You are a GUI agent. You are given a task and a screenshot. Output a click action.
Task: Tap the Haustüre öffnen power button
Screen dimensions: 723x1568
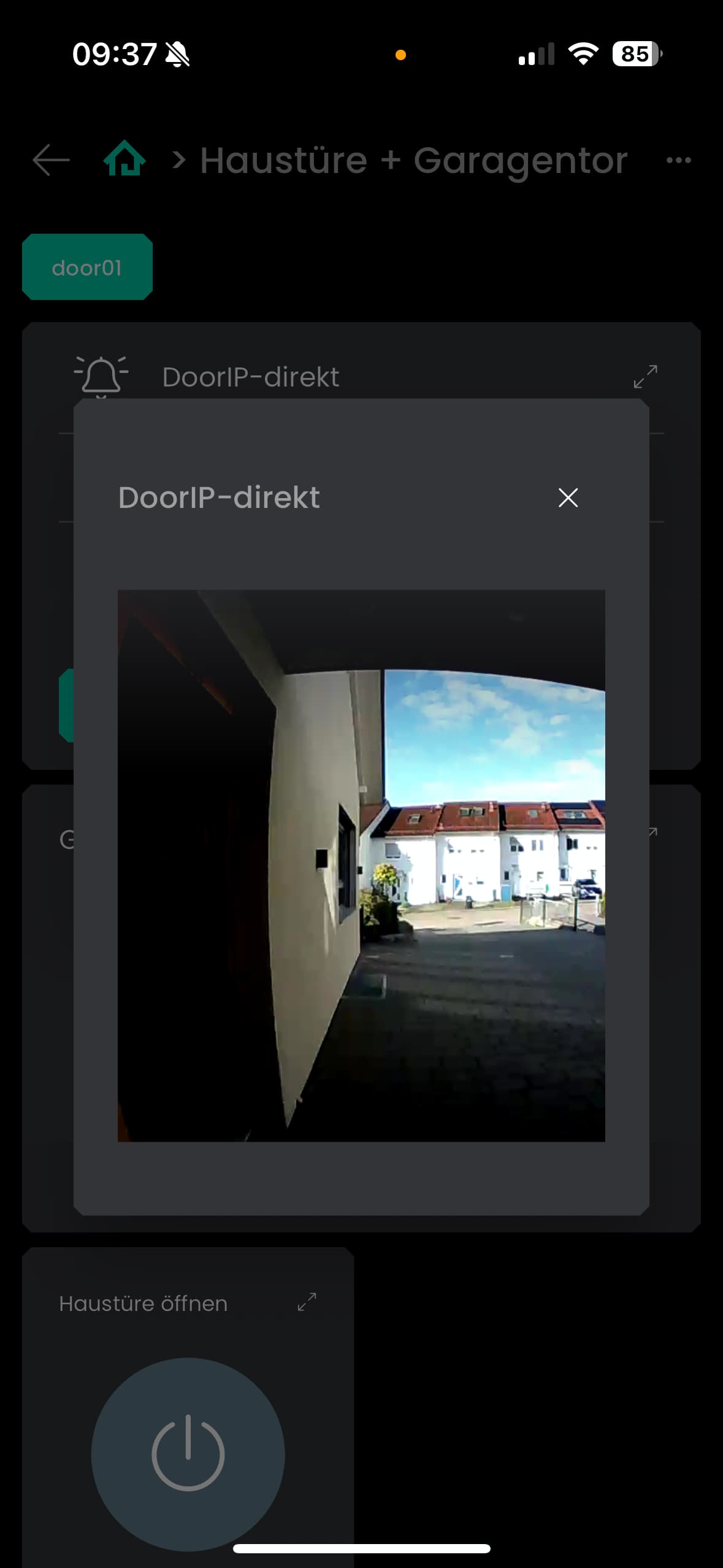pos(188,1454)
